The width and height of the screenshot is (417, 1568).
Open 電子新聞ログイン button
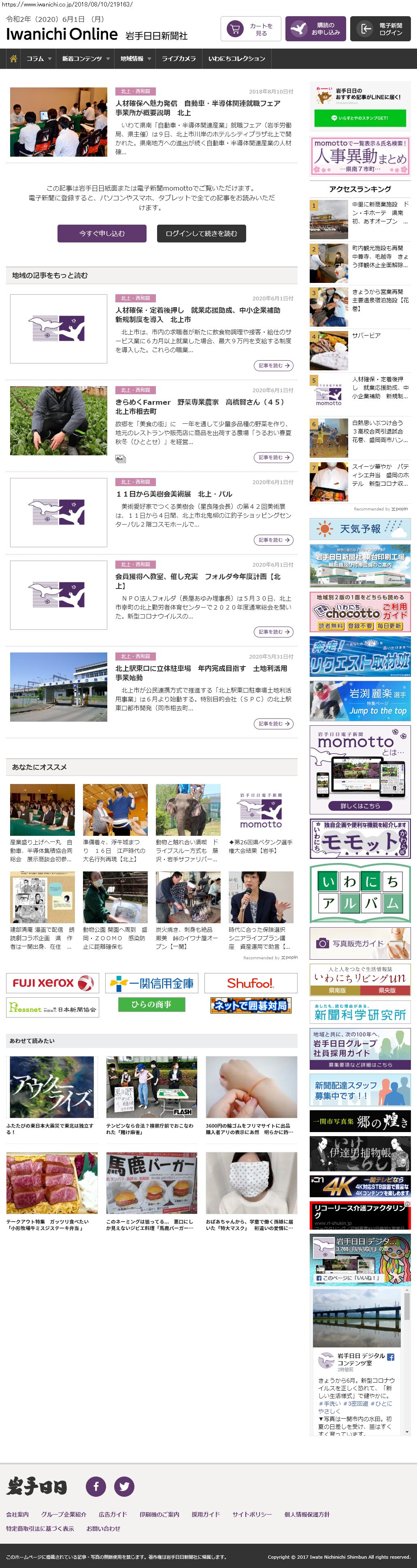pos(383,29)
